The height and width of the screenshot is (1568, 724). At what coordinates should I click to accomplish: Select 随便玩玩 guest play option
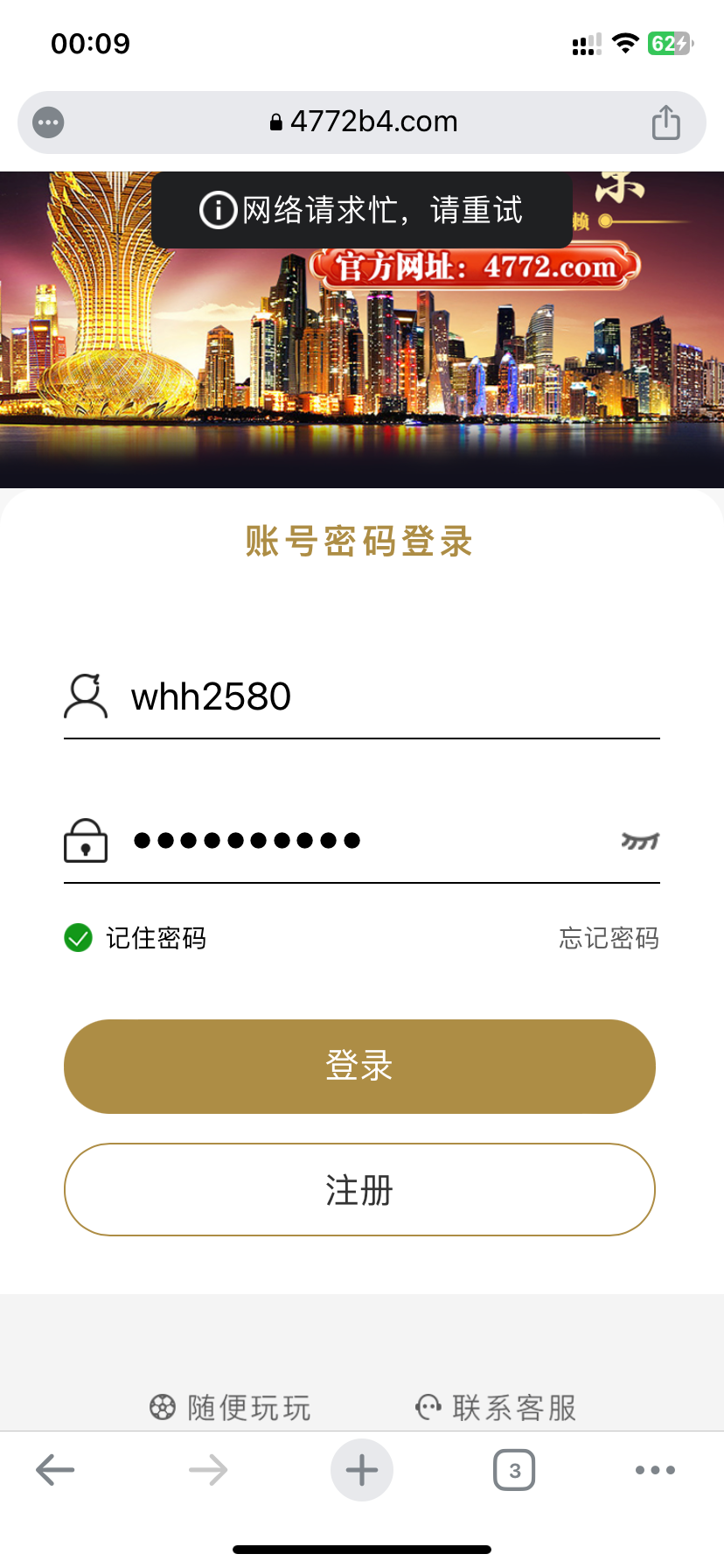pyautogui.click(x=231, y=1408)
